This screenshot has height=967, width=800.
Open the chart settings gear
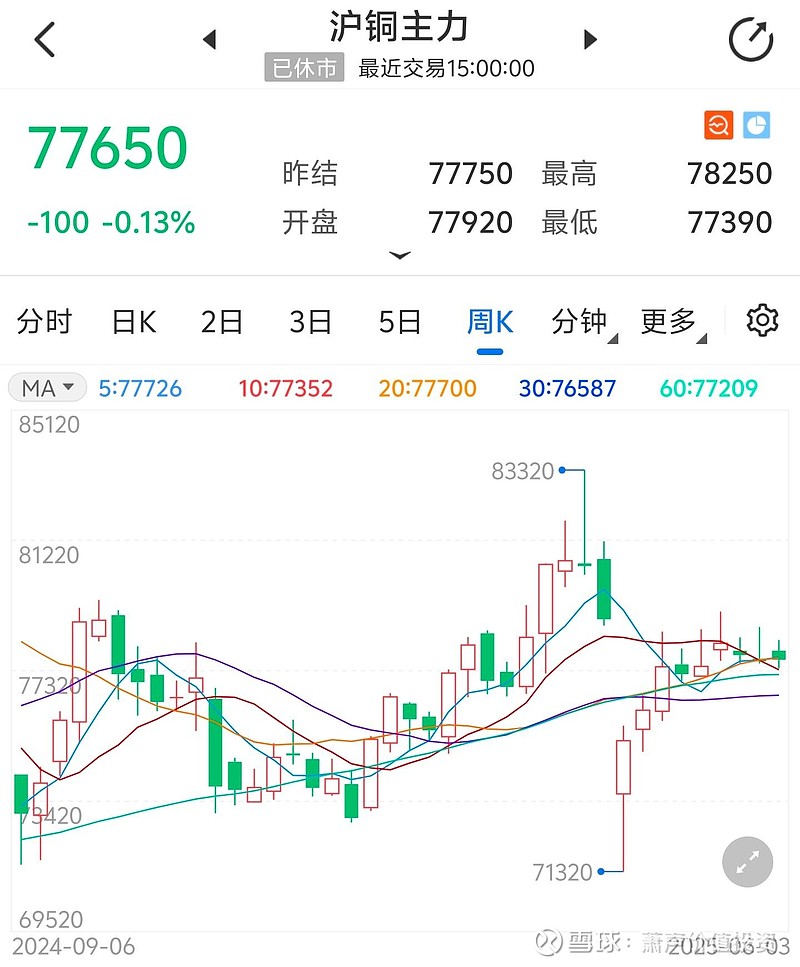pos(762,319)
